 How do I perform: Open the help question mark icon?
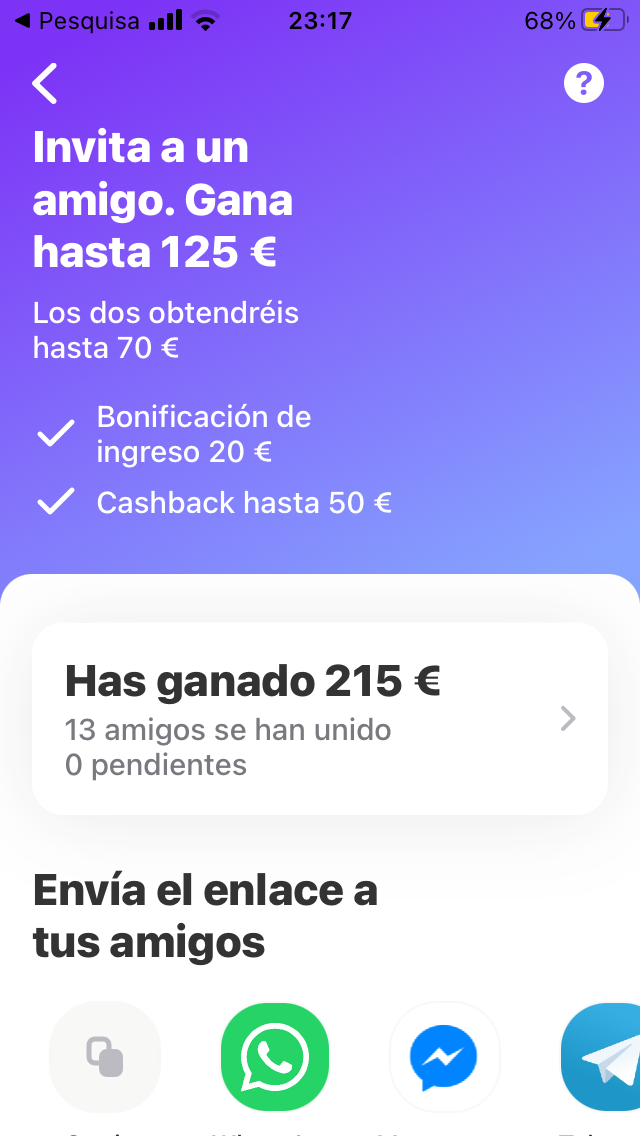click(584, 84)
